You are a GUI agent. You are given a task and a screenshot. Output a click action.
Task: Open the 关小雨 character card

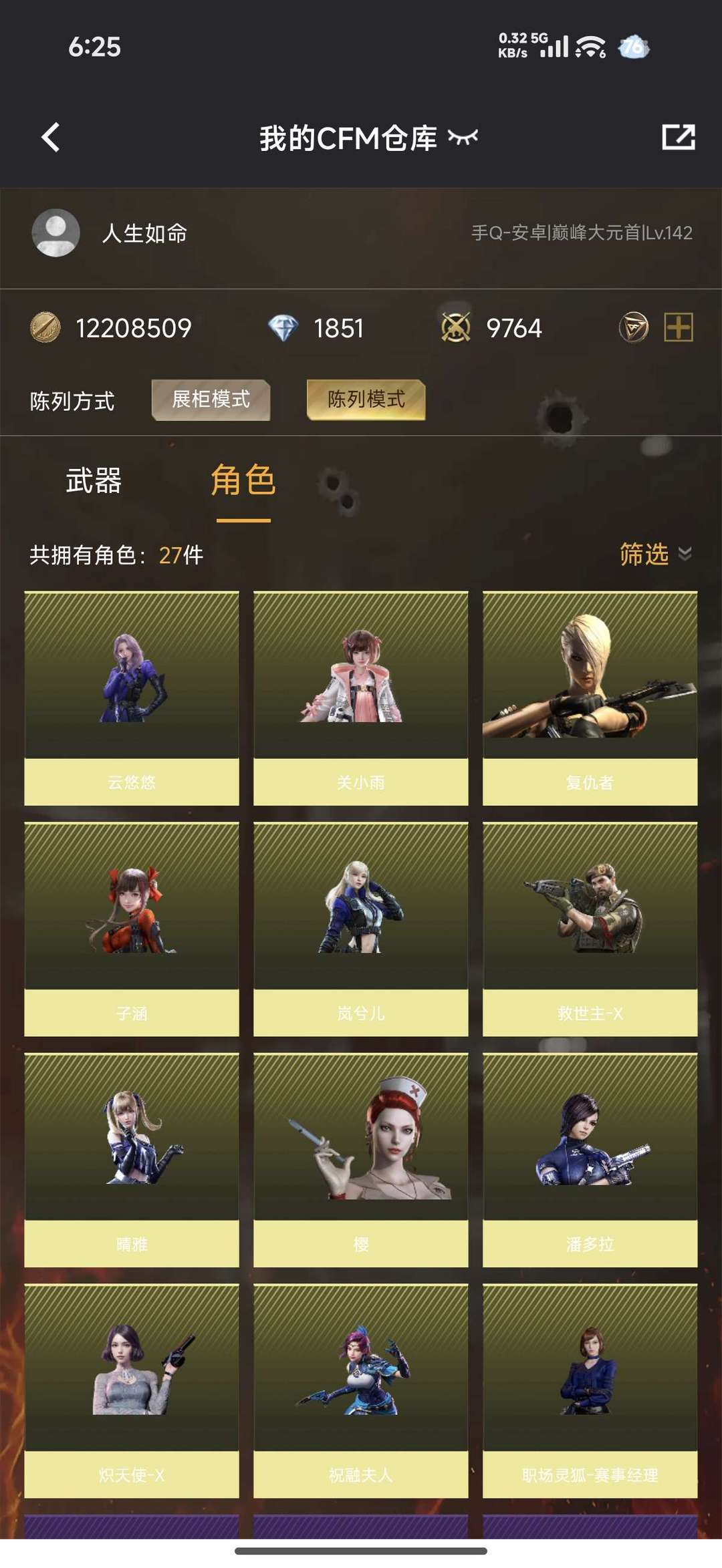pyautogui.click(x=361, y=697)
